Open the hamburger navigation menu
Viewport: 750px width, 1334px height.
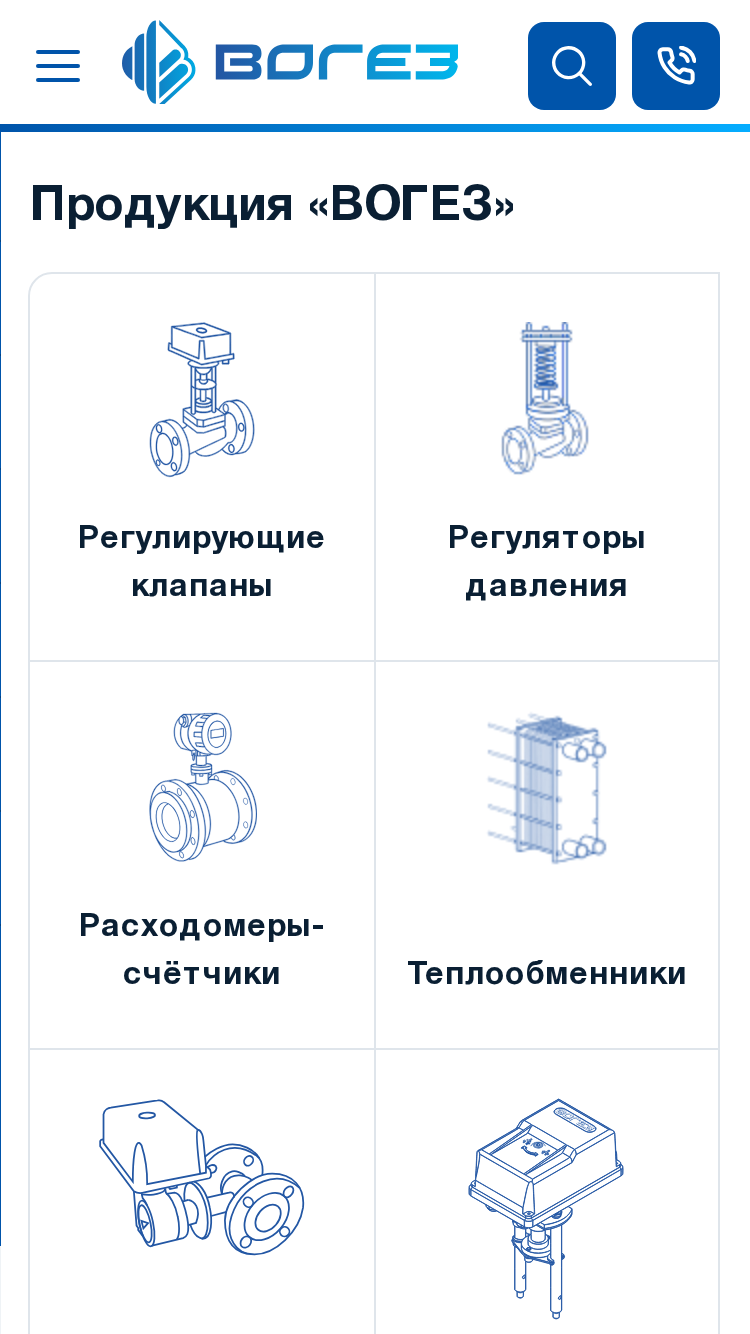coord(58,66)
